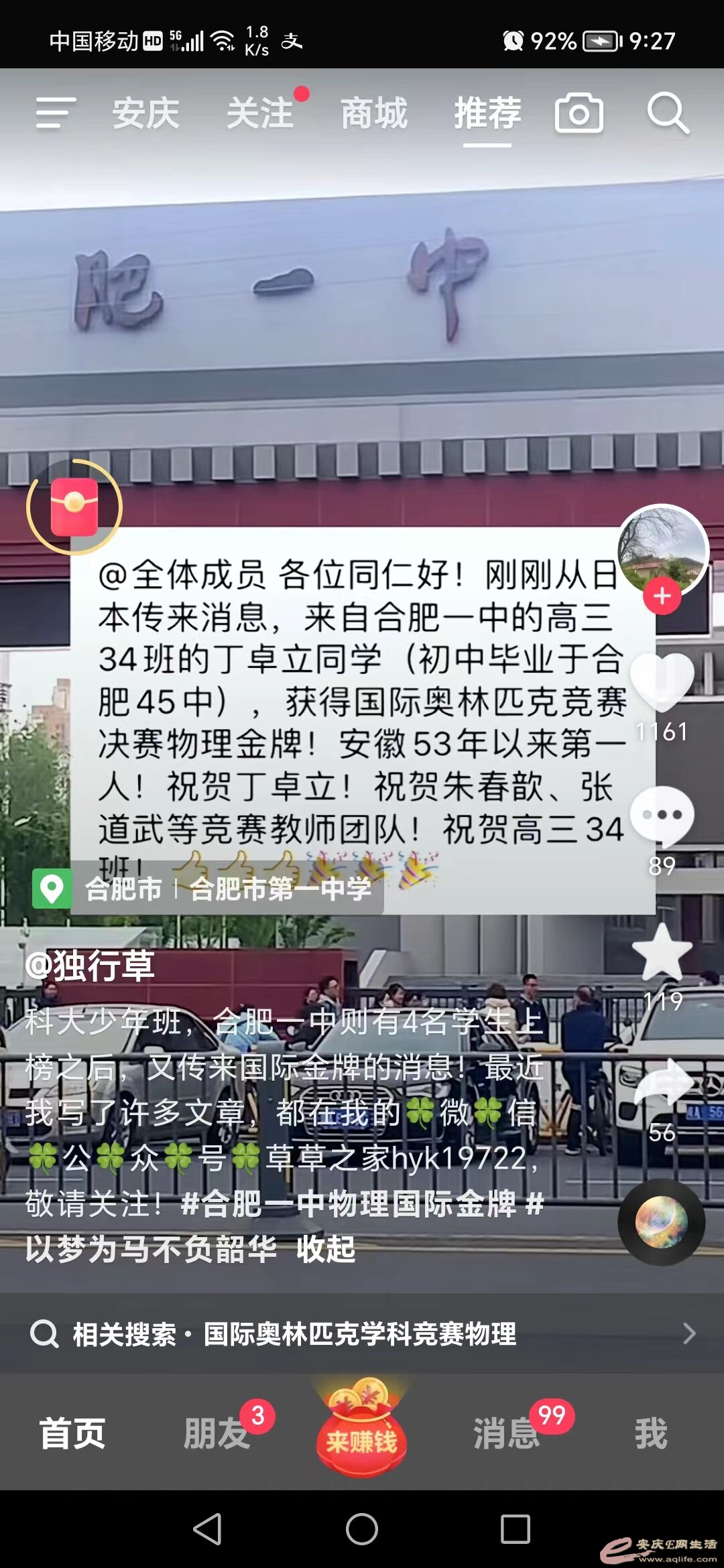724x1568 pixels.
Task: Open the profile of @独行草
Action: coord(90,966)
